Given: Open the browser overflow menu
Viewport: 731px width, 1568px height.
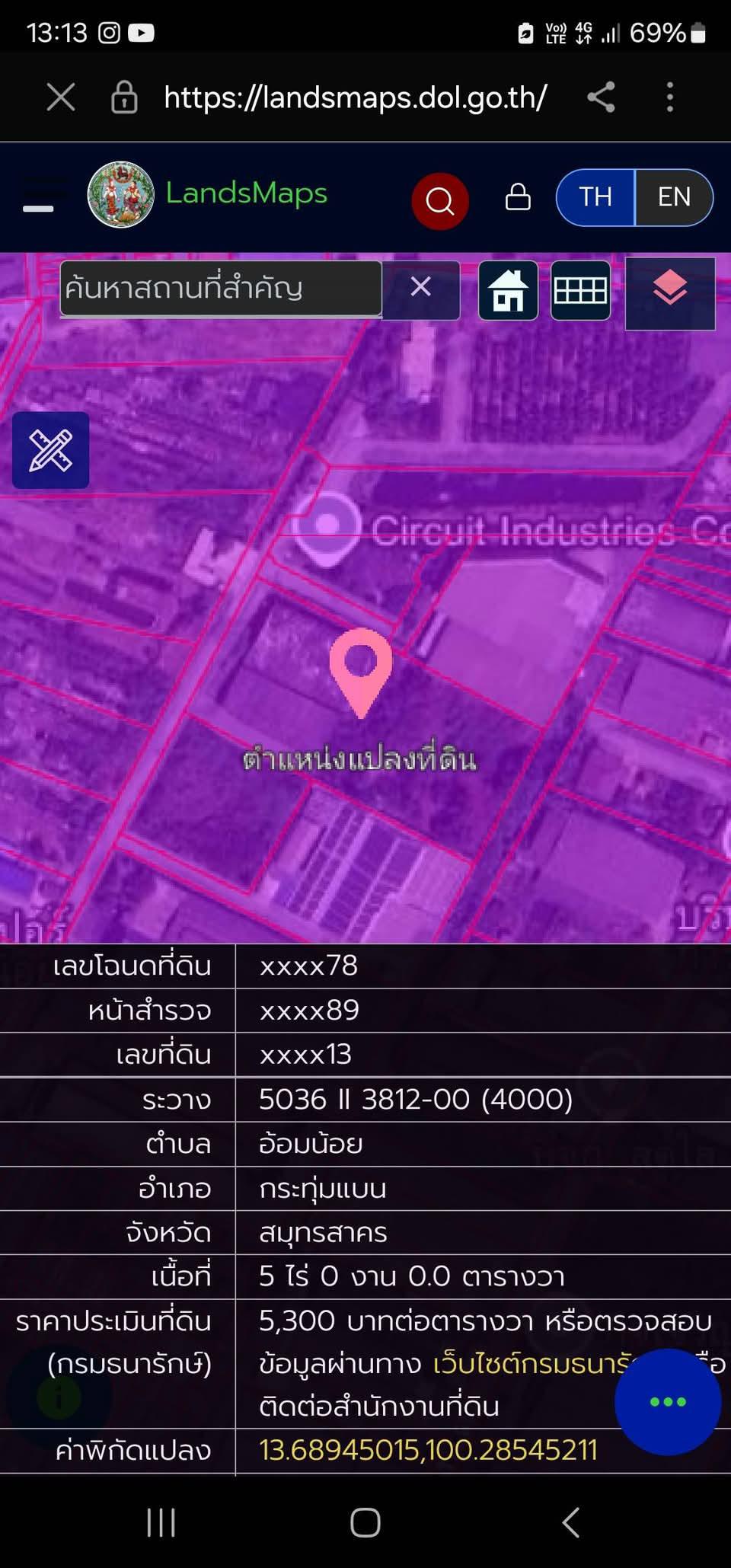Looking at the screenshot, I should coord(670,97).
